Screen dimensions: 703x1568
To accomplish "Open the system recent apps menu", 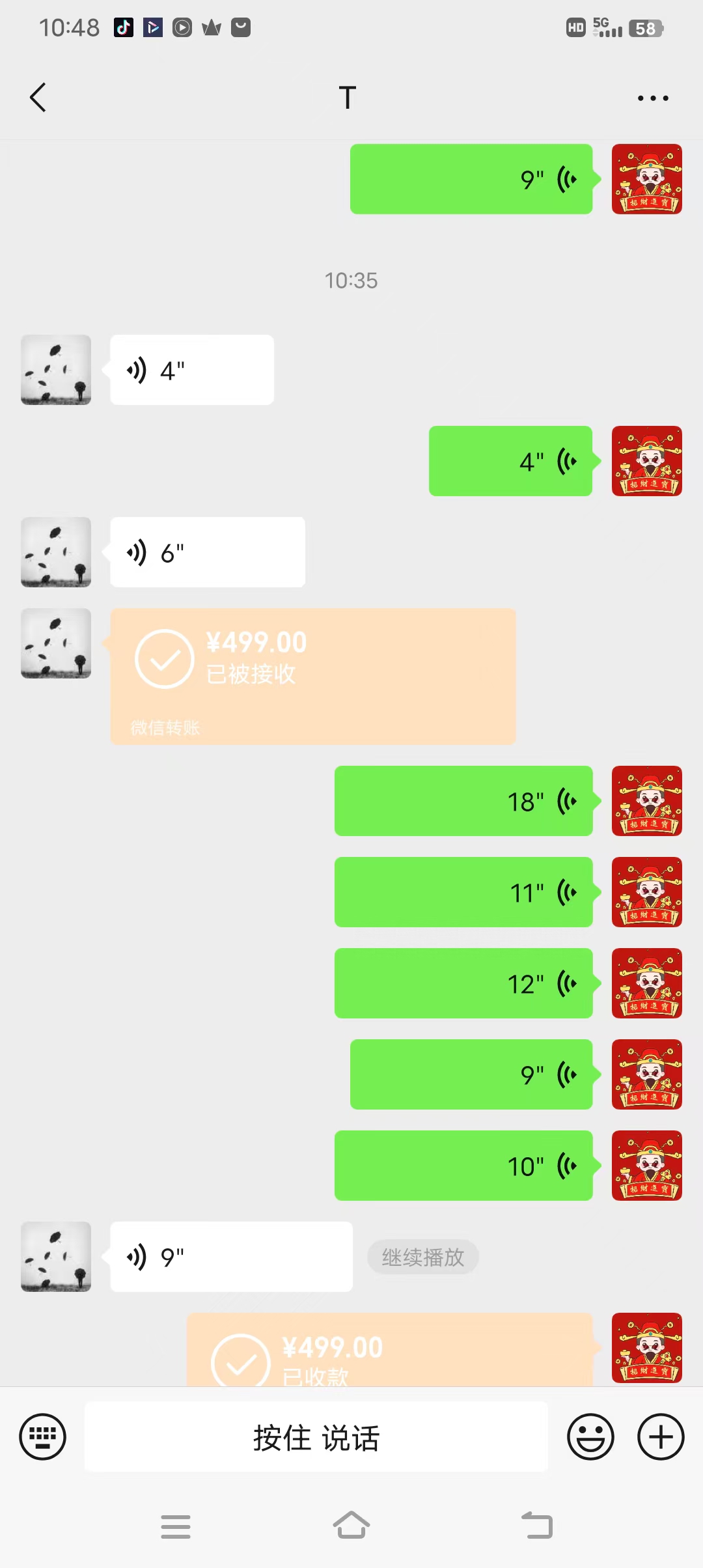I will pyautogui.click(x=176, y=1526).
